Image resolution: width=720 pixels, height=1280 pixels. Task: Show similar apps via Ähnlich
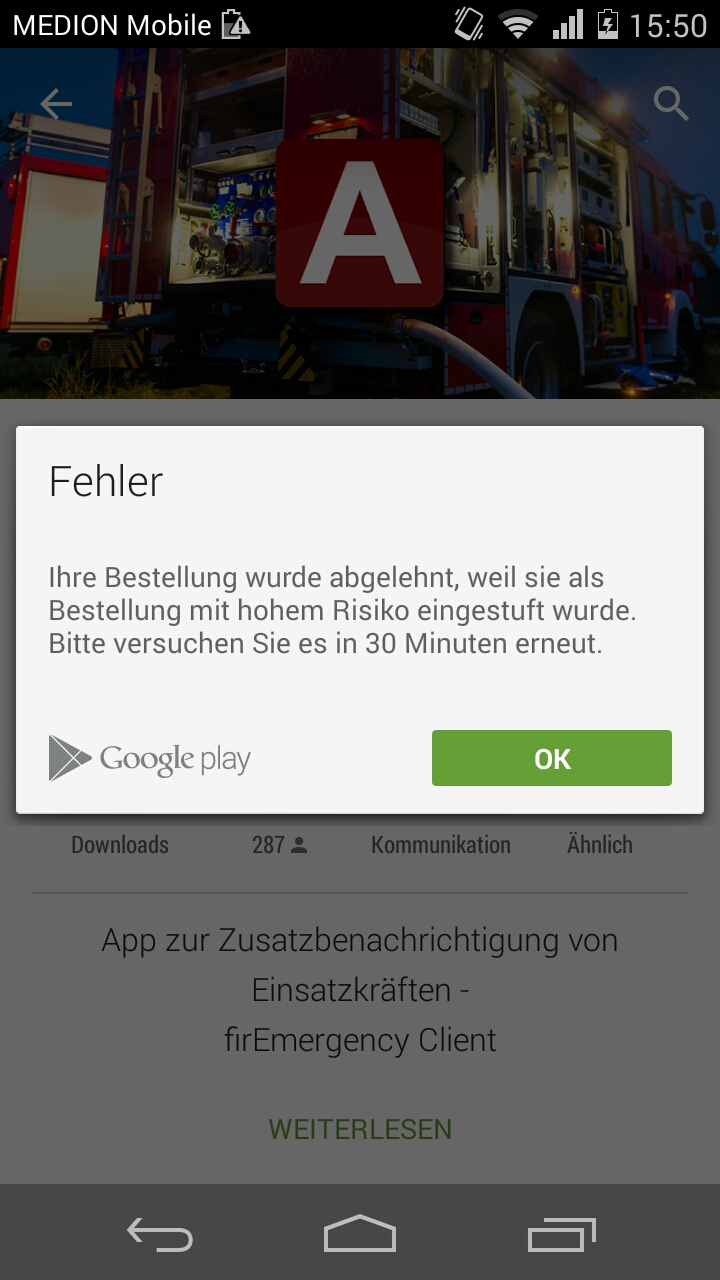pos(599,845)
